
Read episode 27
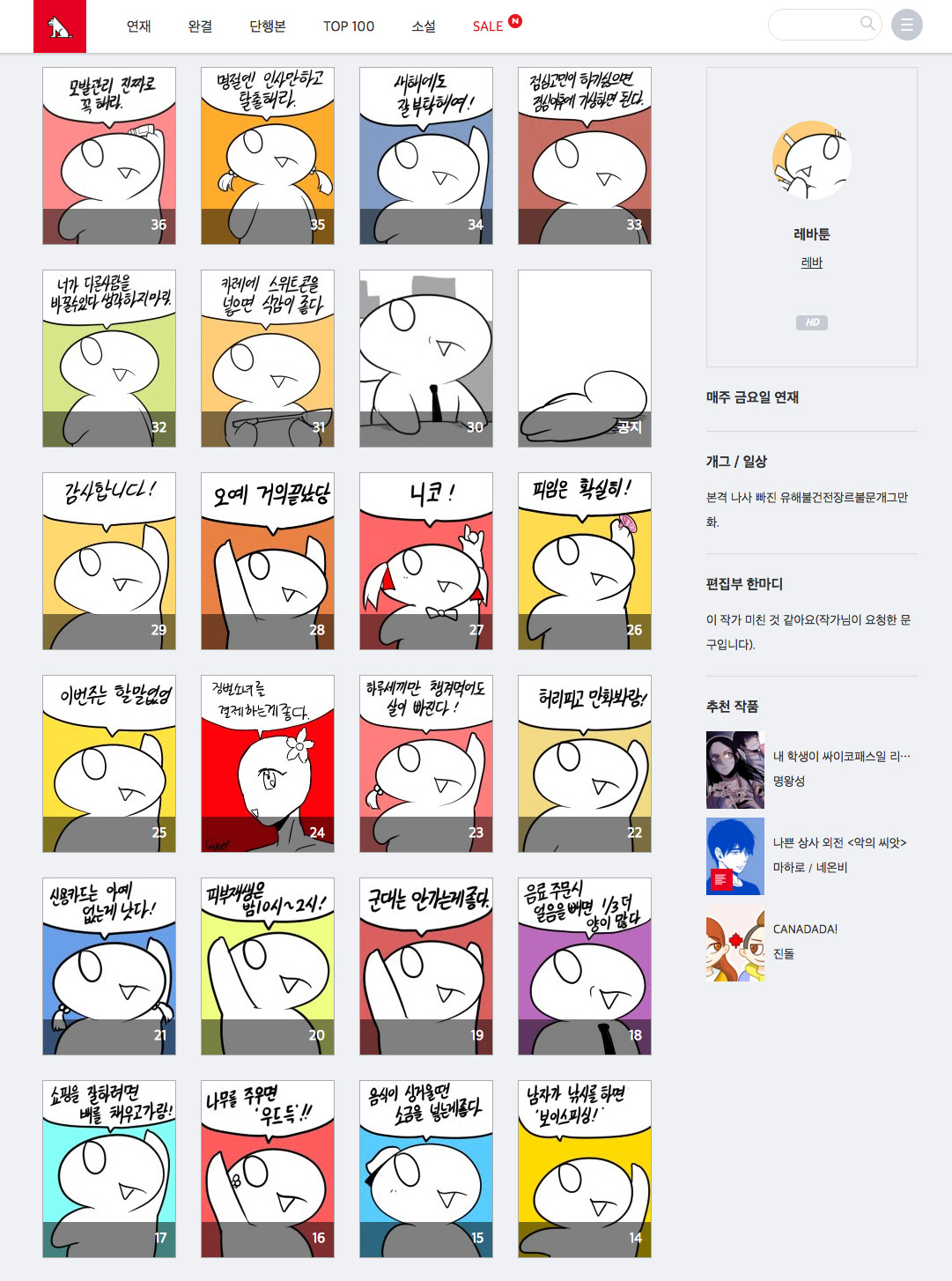pyautogui.click(x=426, y=561)
